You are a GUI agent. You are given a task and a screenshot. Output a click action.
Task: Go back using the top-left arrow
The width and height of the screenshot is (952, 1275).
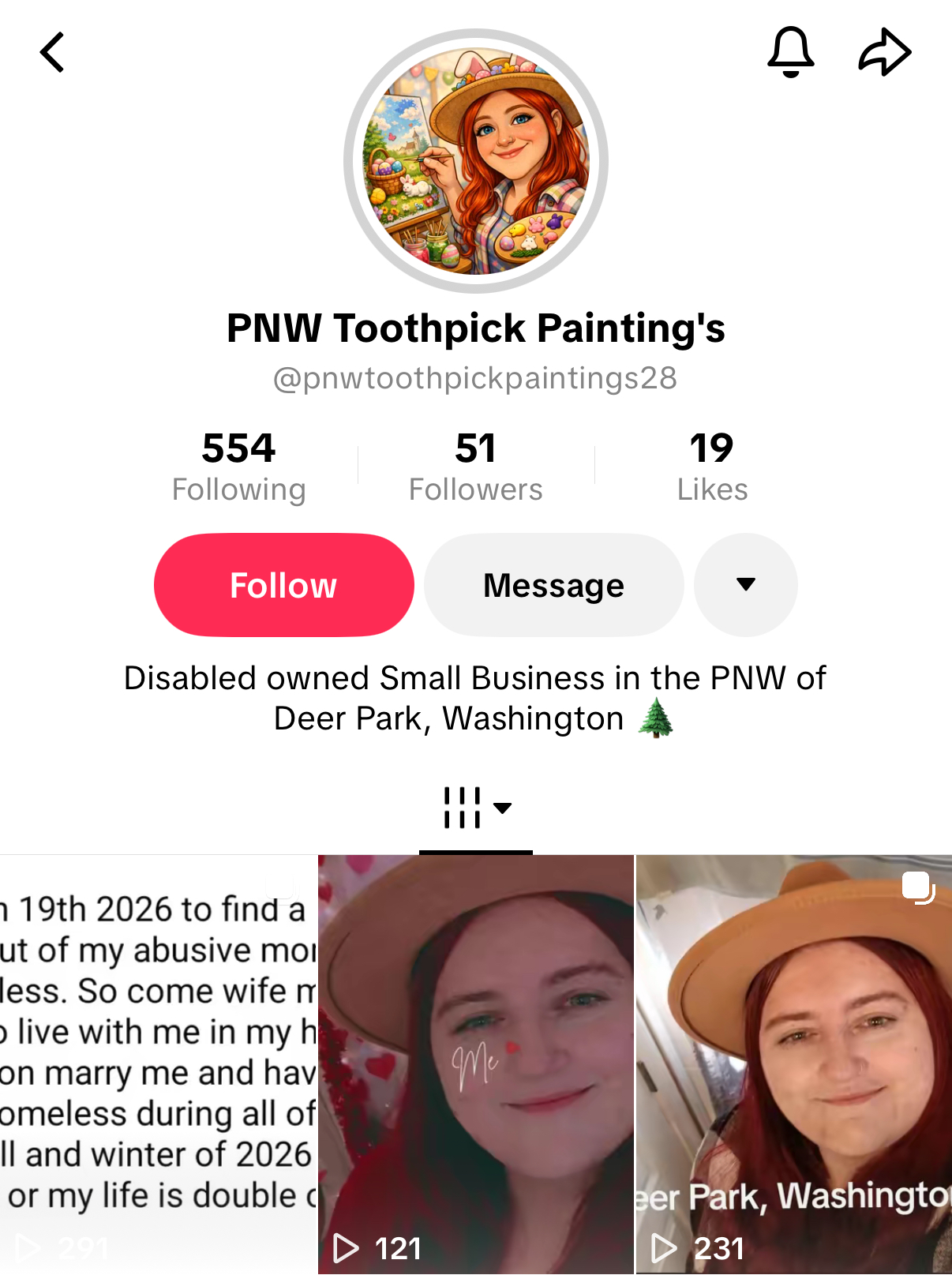click(52, 53)
